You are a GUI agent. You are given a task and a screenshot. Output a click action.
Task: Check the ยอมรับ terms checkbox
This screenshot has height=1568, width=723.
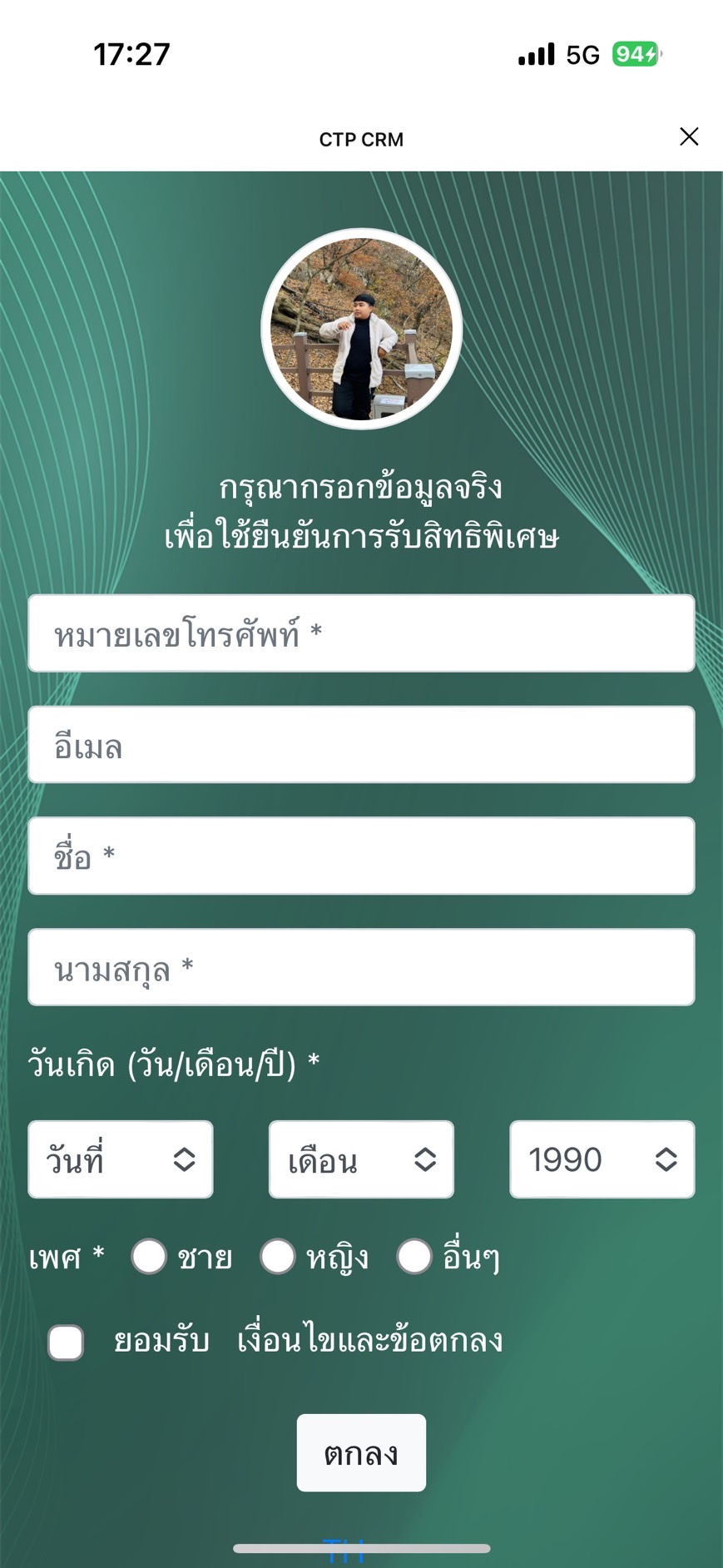[66, 1342]
